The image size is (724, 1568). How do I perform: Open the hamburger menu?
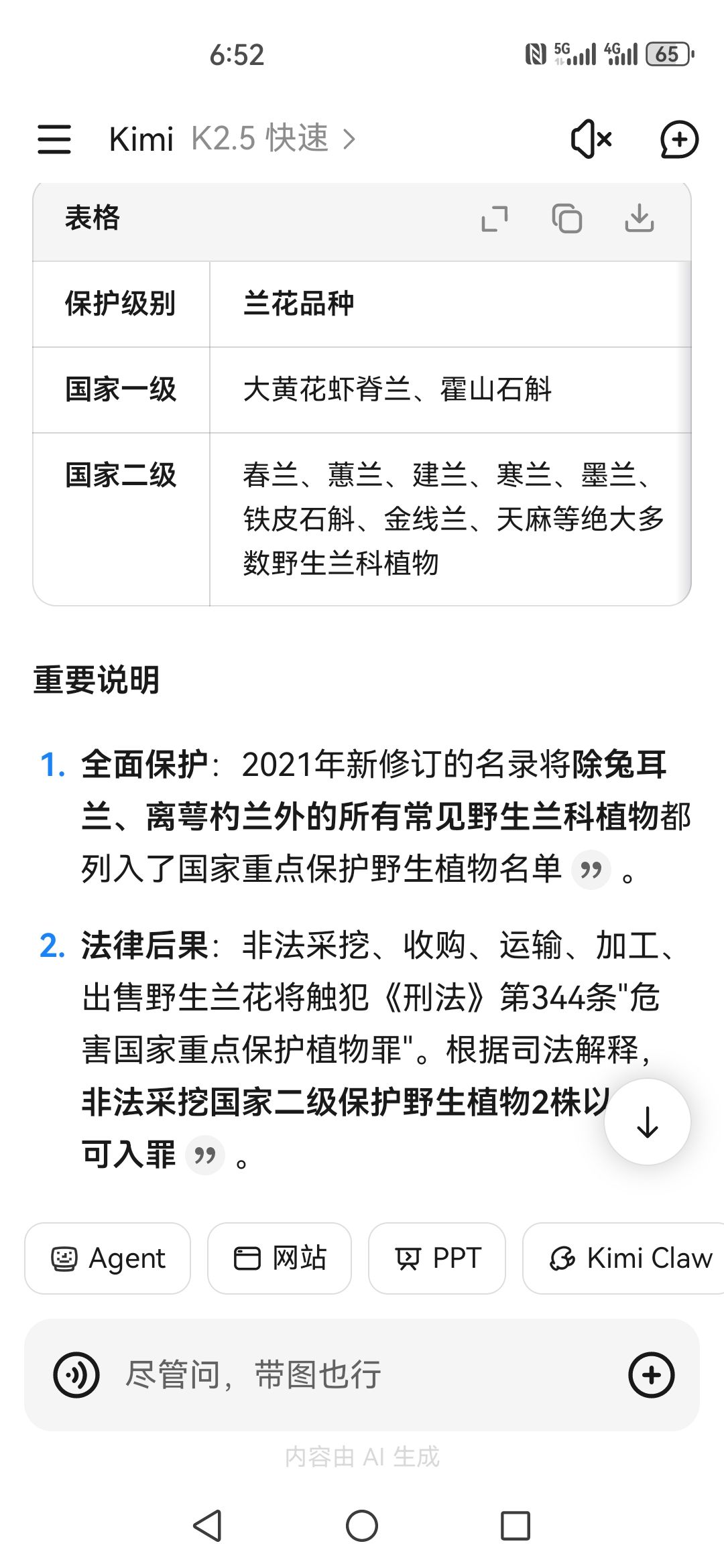(x=54, y=139)
